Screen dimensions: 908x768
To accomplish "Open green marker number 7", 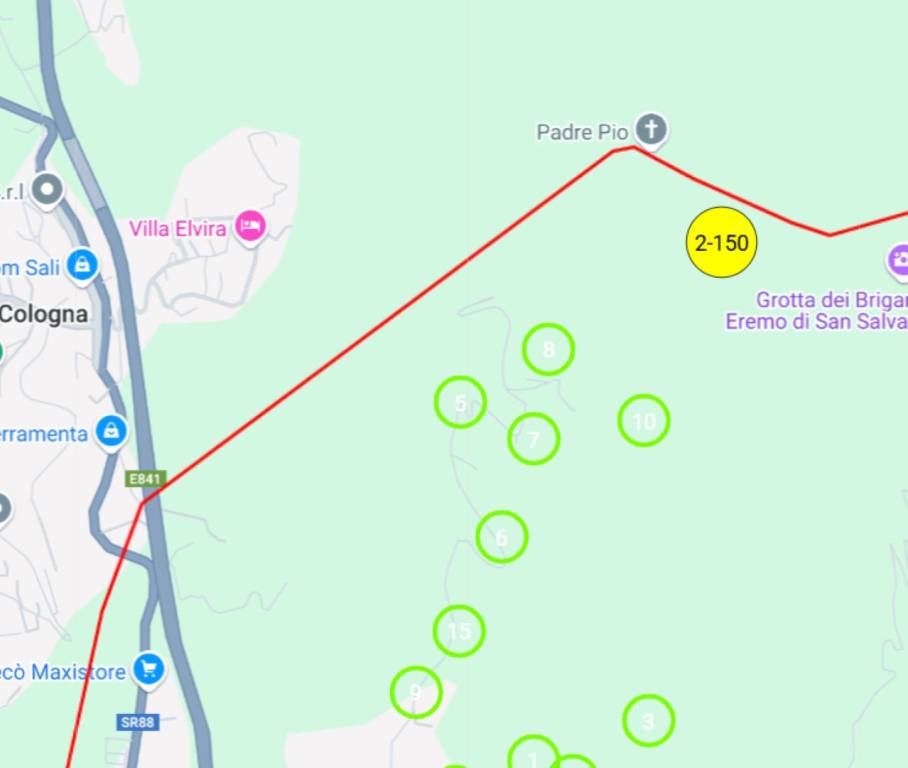I will coord(533,439).
